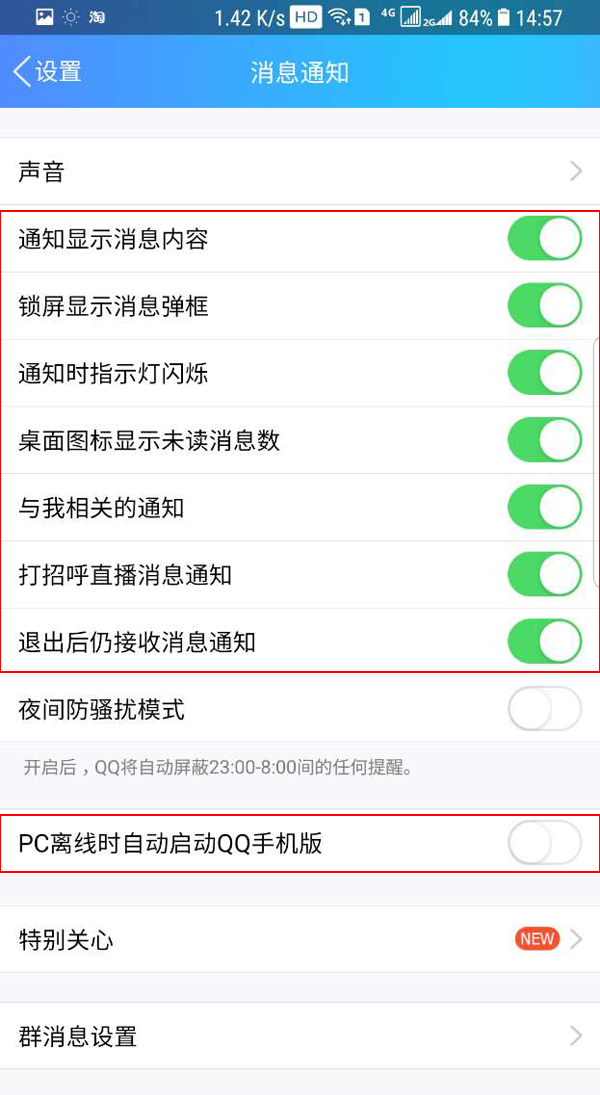Open 特别关心 settings
Screen dimensions: 600x1095
tap(300, 939)
